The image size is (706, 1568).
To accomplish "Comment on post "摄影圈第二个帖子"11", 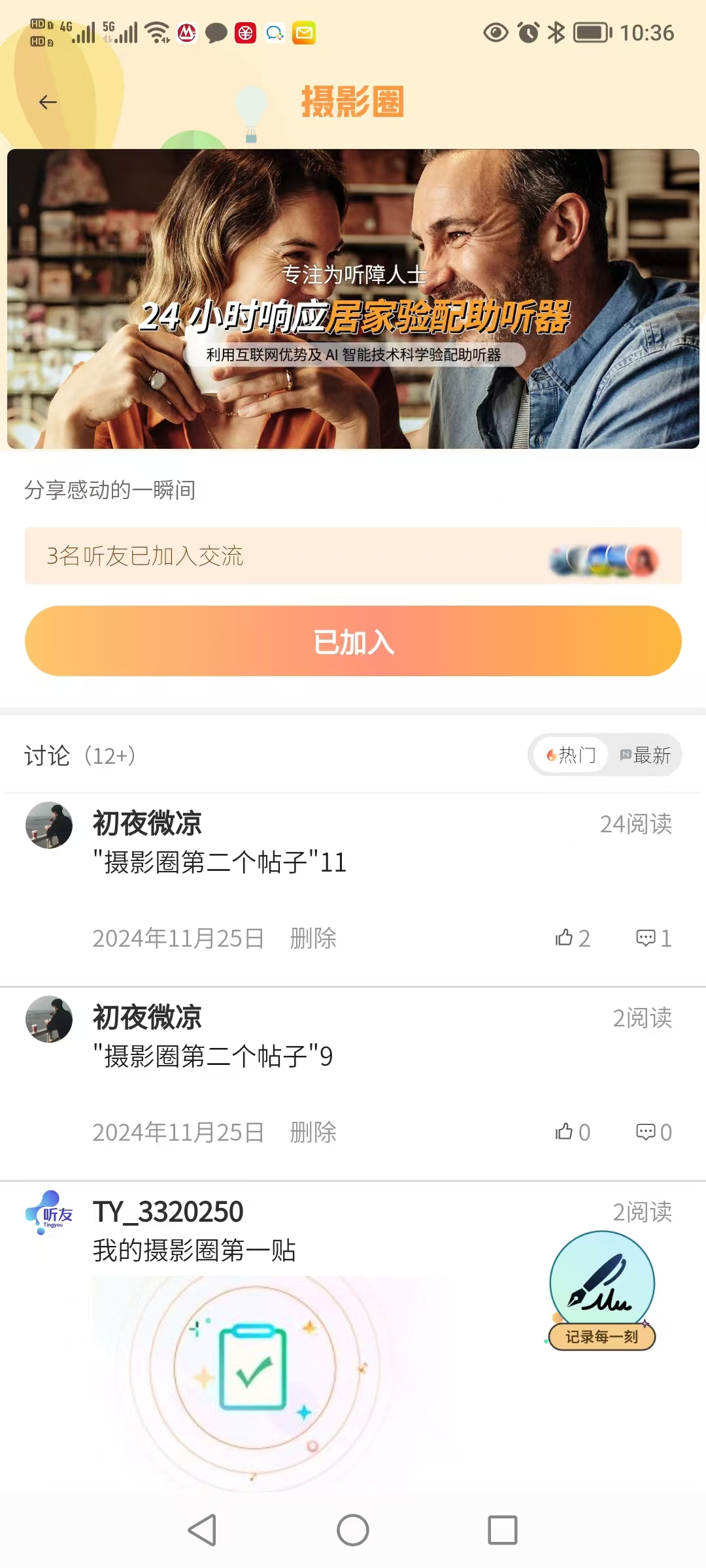I will (x=653, y=938).
